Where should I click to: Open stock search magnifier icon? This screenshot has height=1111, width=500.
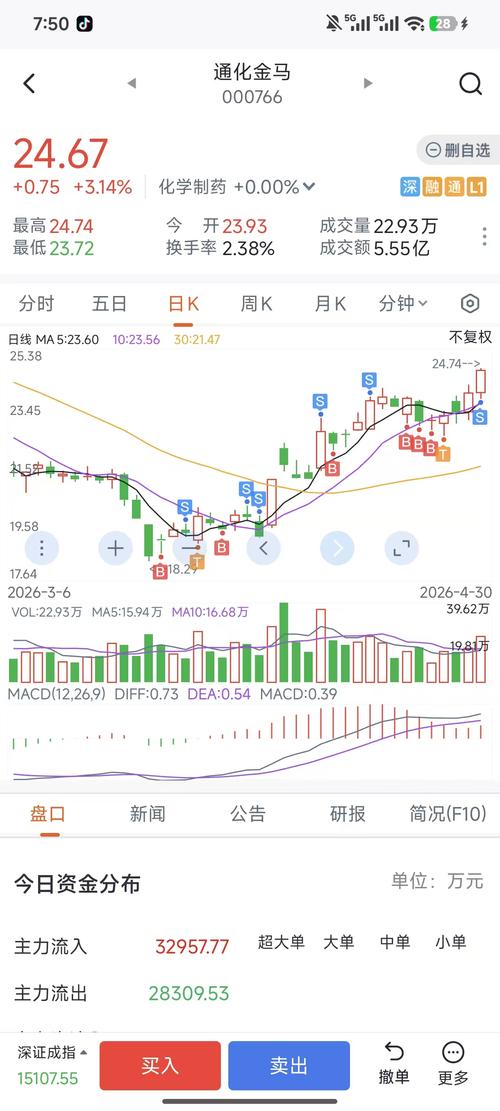click(x=470, y=84)
